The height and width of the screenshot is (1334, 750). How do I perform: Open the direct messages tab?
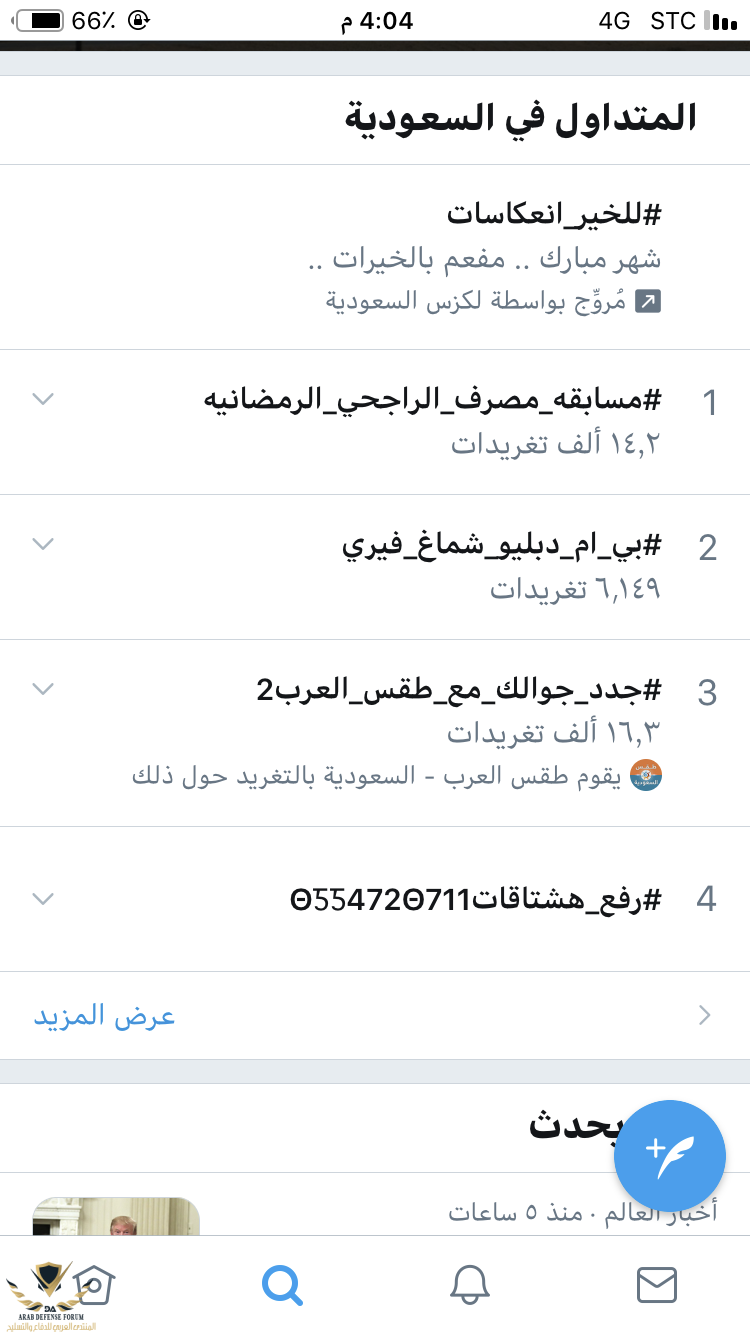tap(657, 1284)
